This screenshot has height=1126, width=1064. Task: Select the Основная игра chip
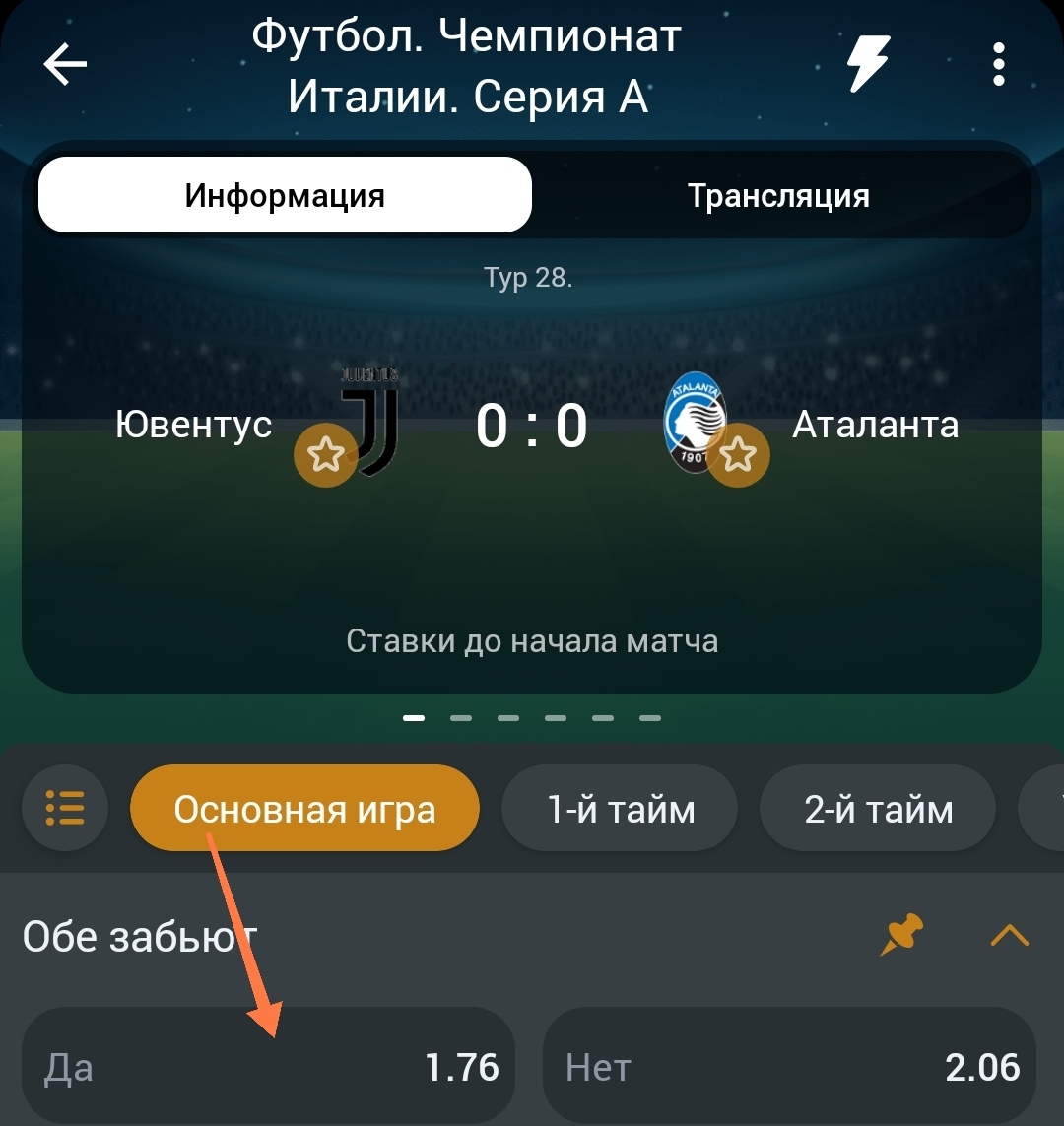tap(304, 809)
